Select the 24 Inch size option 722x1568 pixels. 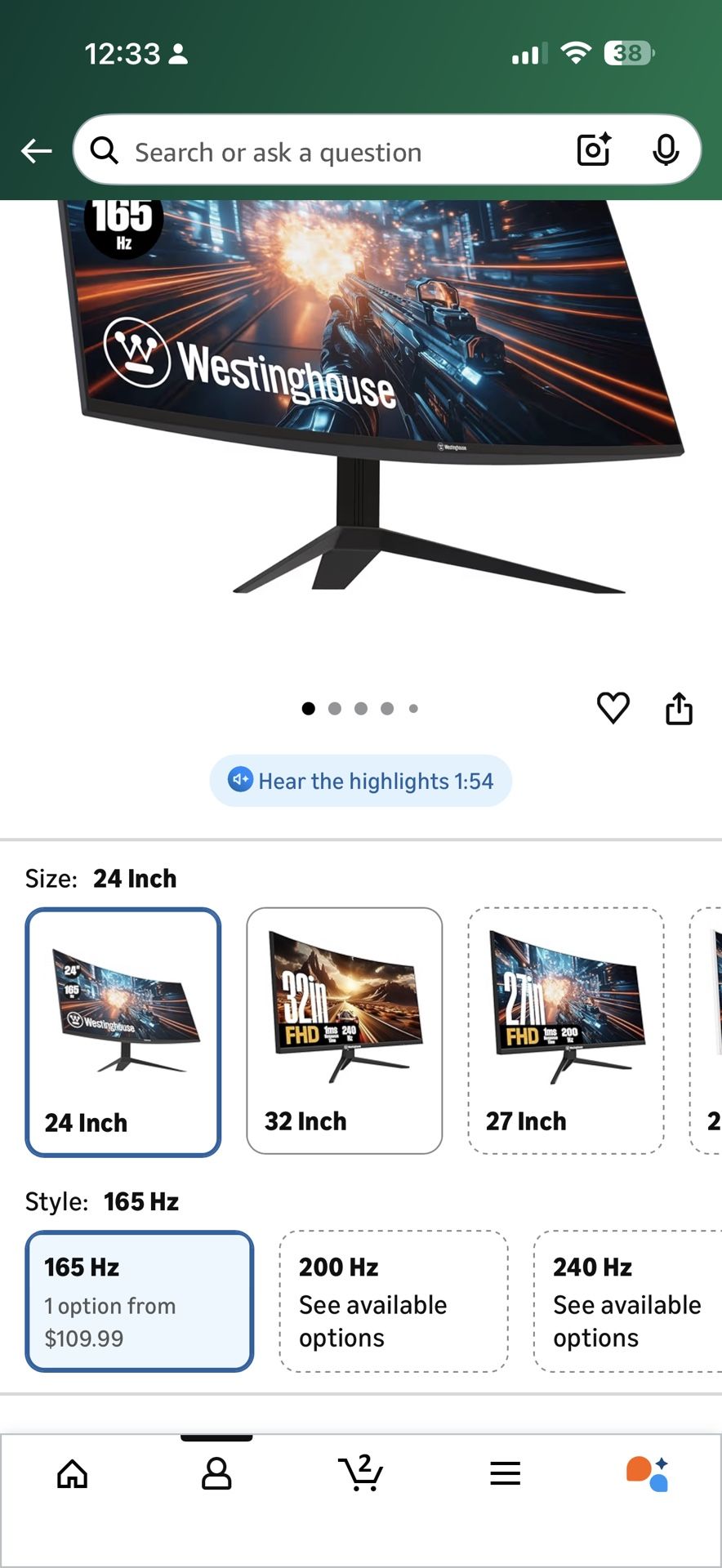[x=123, y=1032]
